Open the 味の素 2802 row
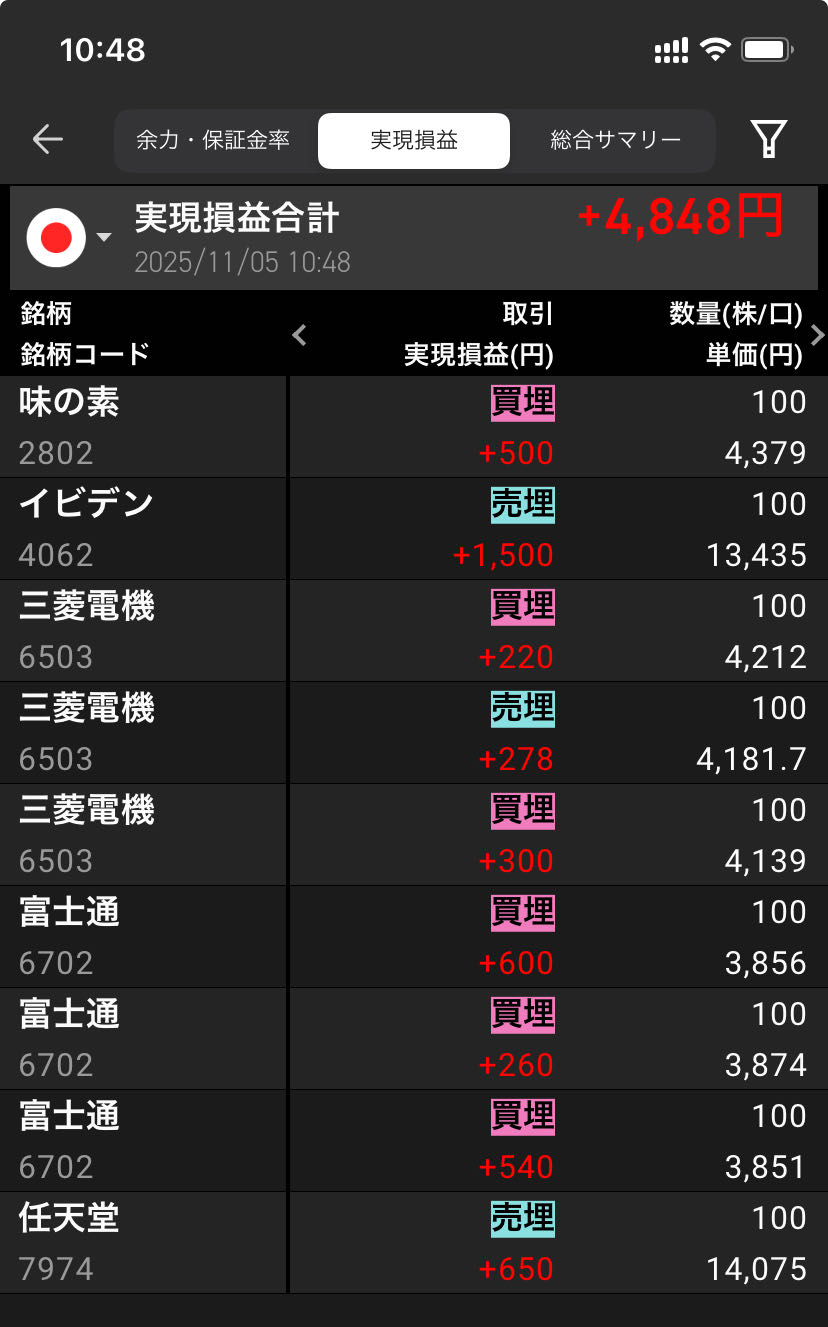 (414, 427)
